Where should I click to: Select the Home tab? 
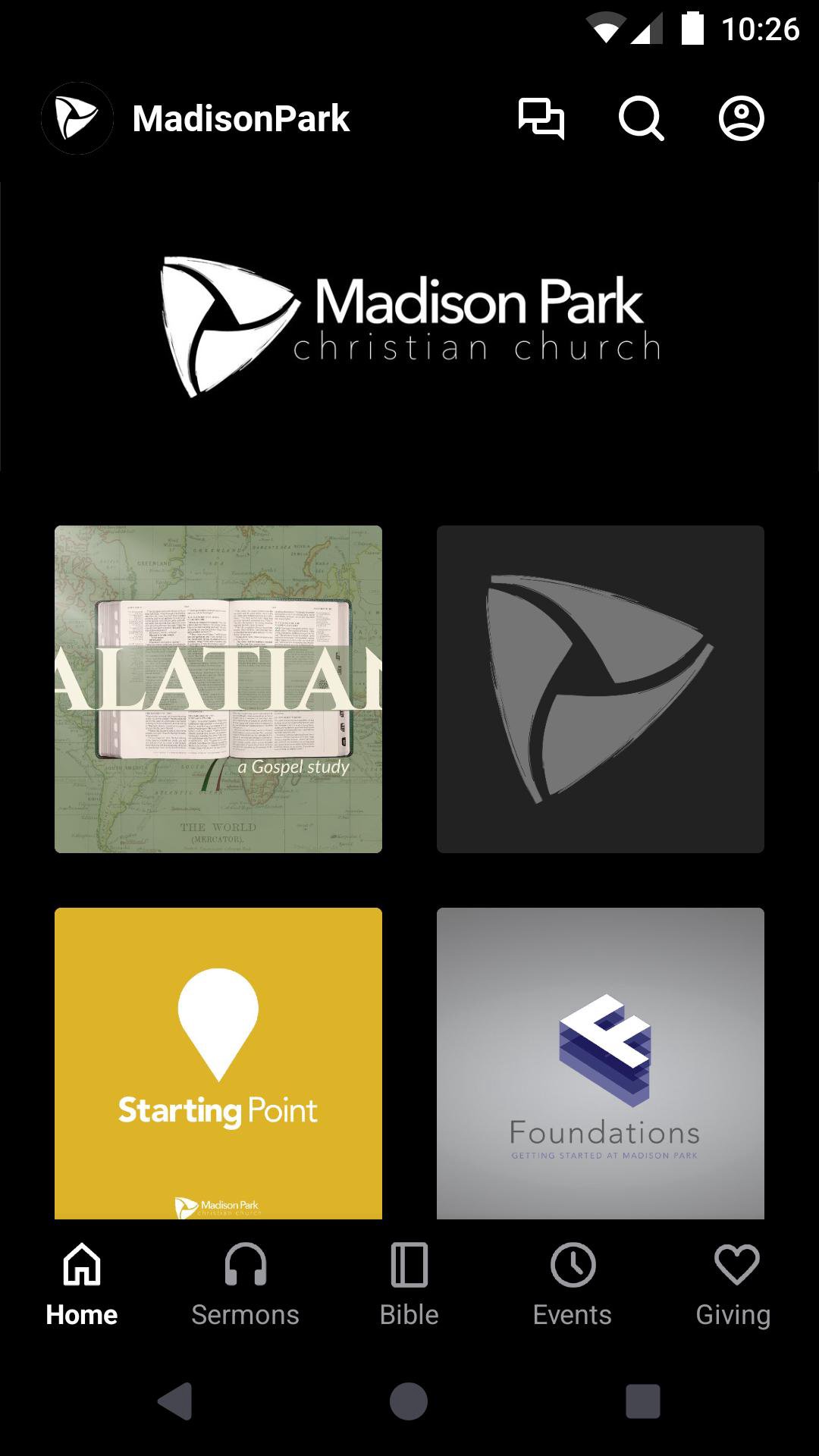82,1285
